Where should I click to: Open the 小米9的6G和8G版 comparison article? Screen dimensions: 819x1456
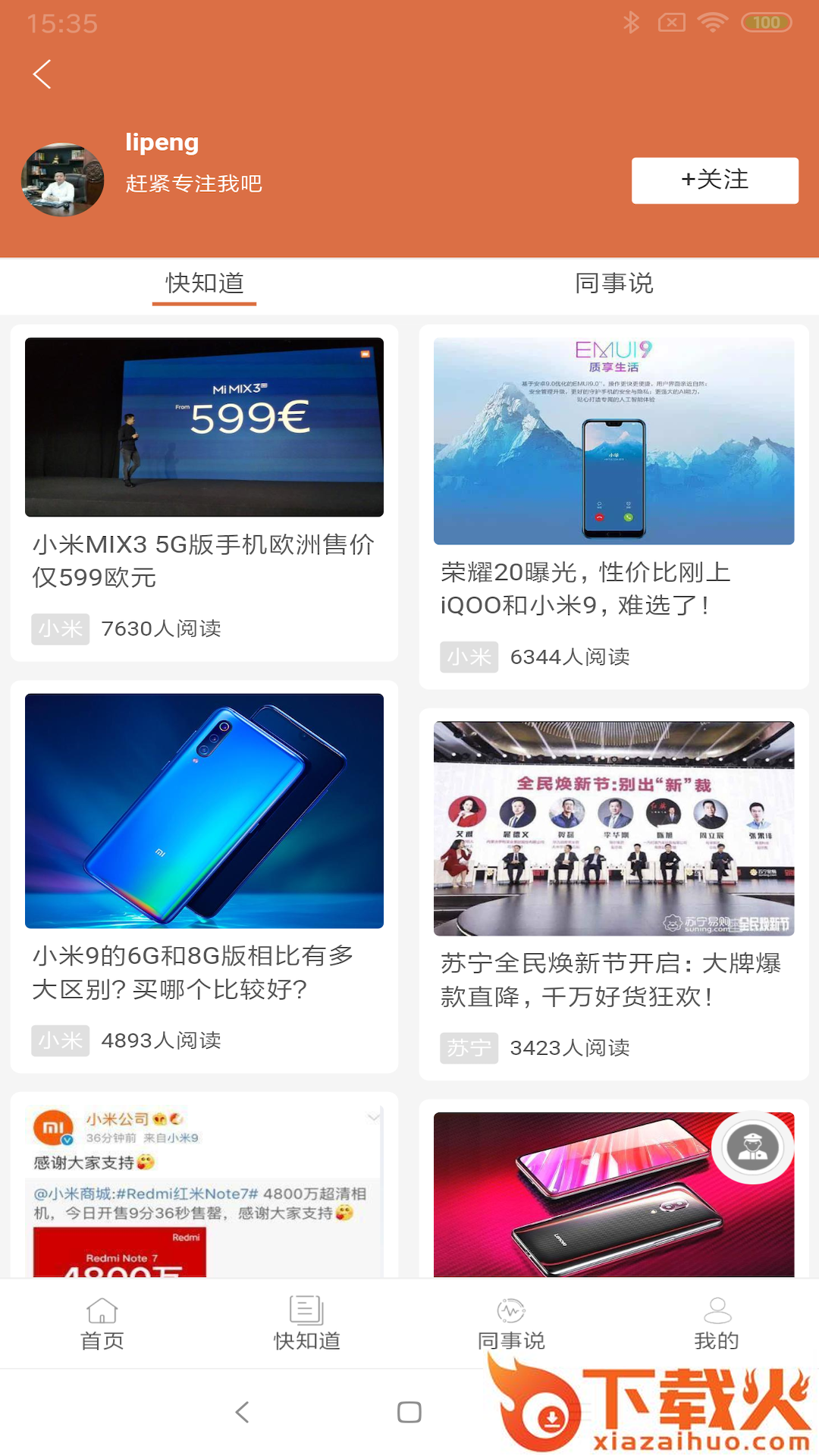coord(204,876)
